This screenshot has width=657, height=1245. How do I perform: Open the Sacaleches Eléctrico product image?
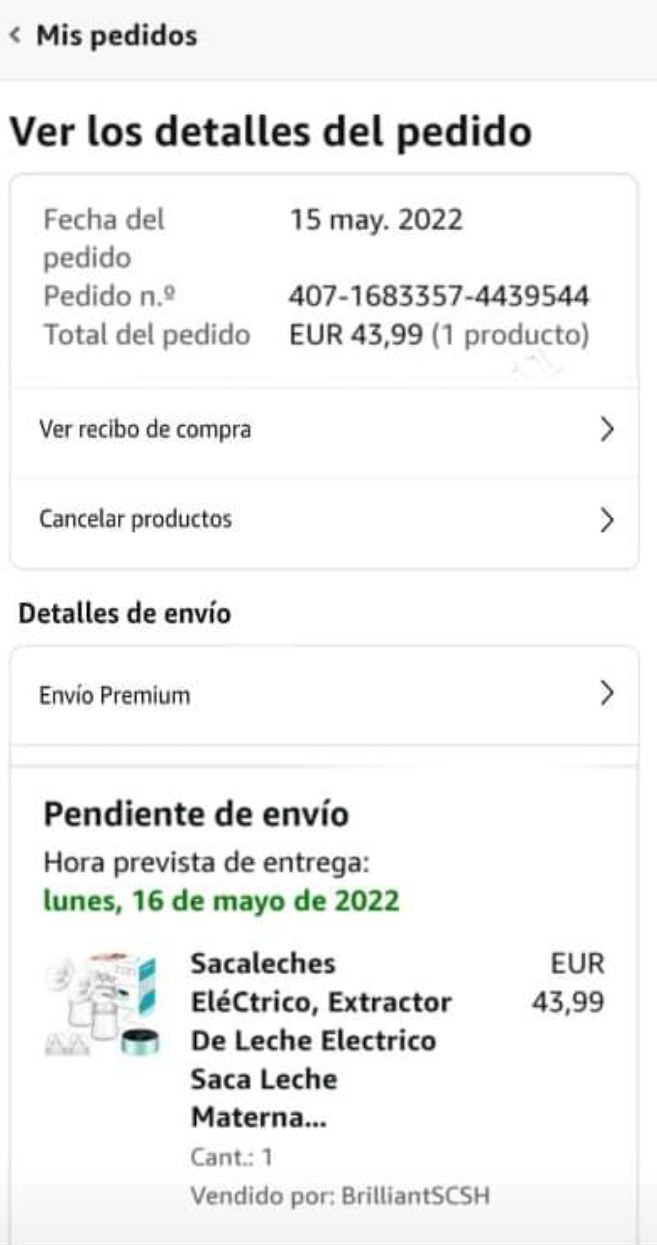pyautogui.click(x=100, y=1003)
